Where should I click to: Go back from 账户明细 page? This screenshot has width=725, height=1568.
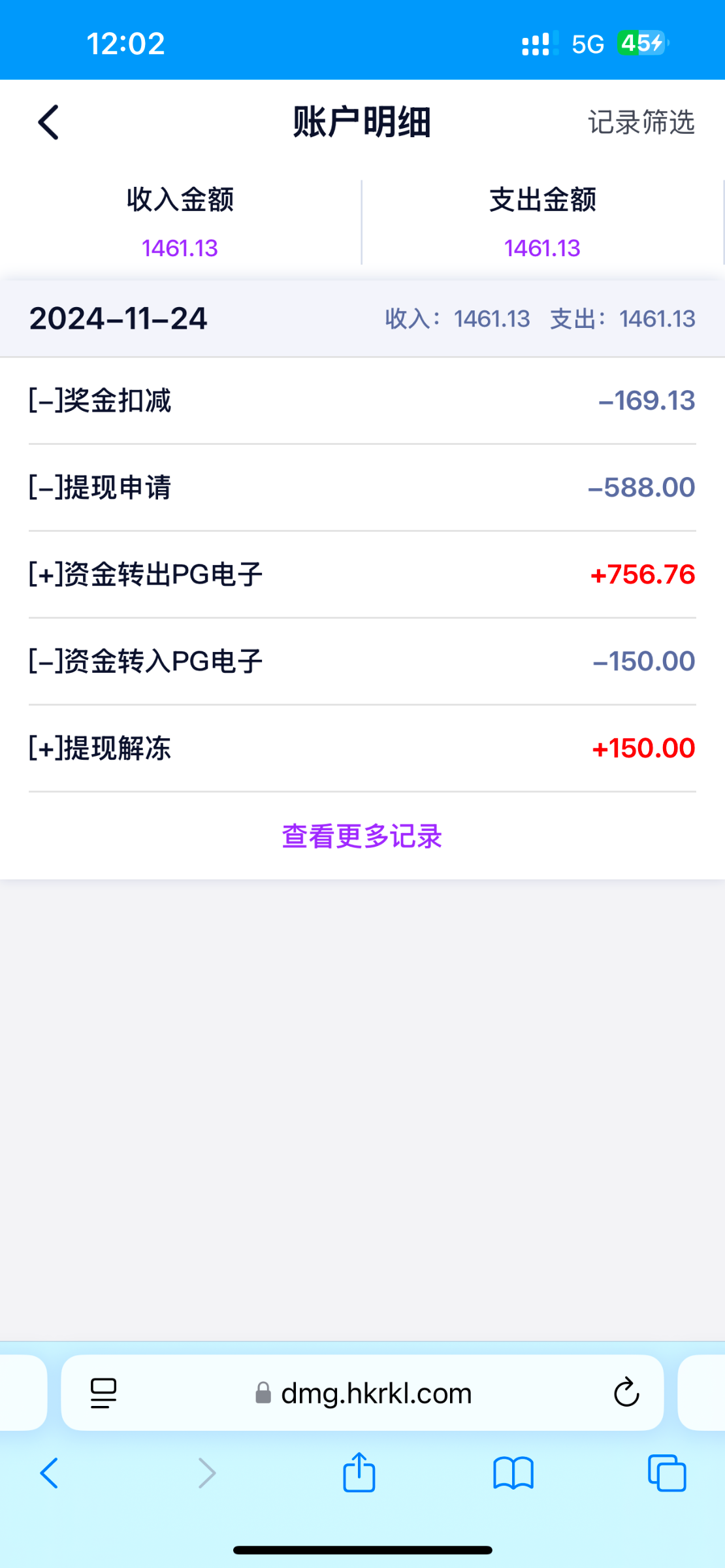click(x=48, y=122)
